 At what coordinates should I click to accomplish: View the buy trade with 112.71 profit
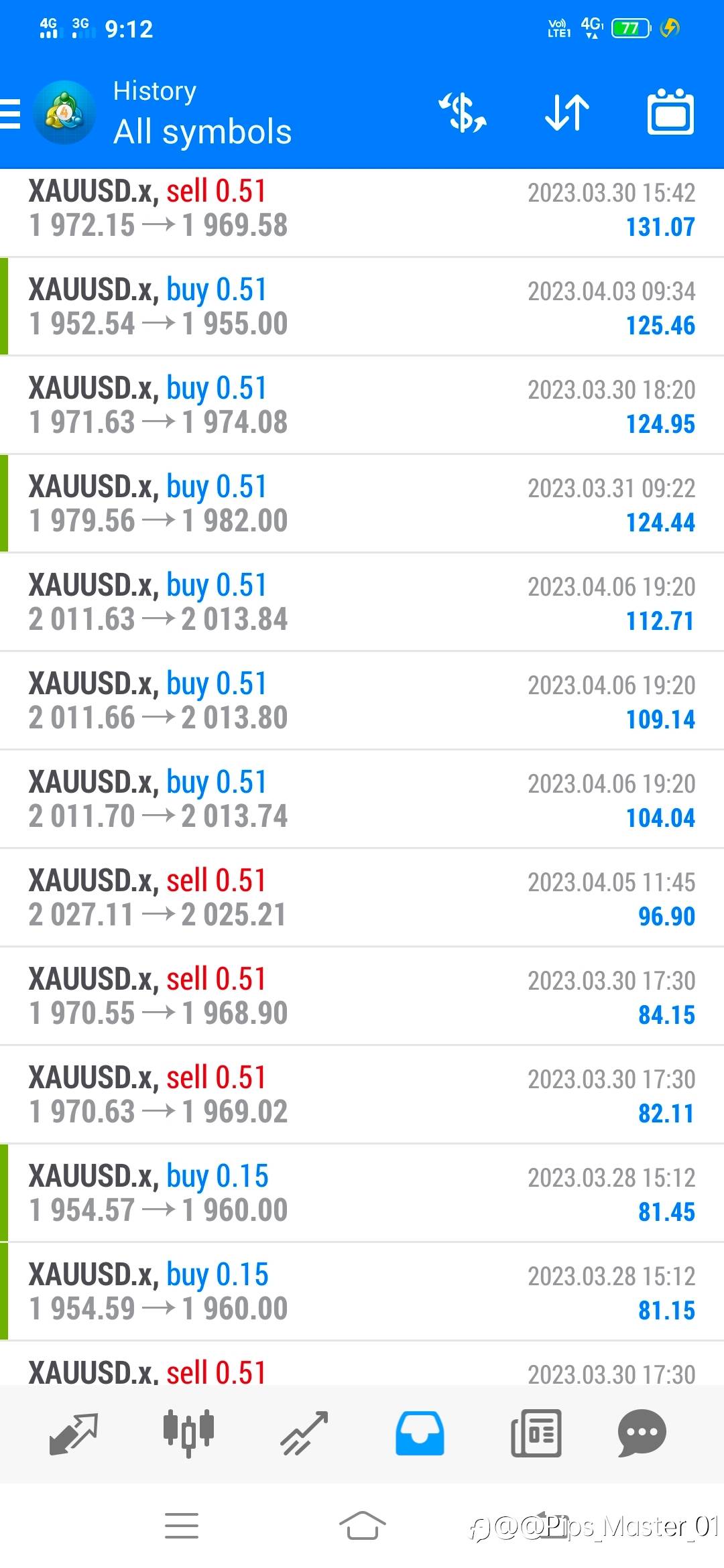click(362, 602)
